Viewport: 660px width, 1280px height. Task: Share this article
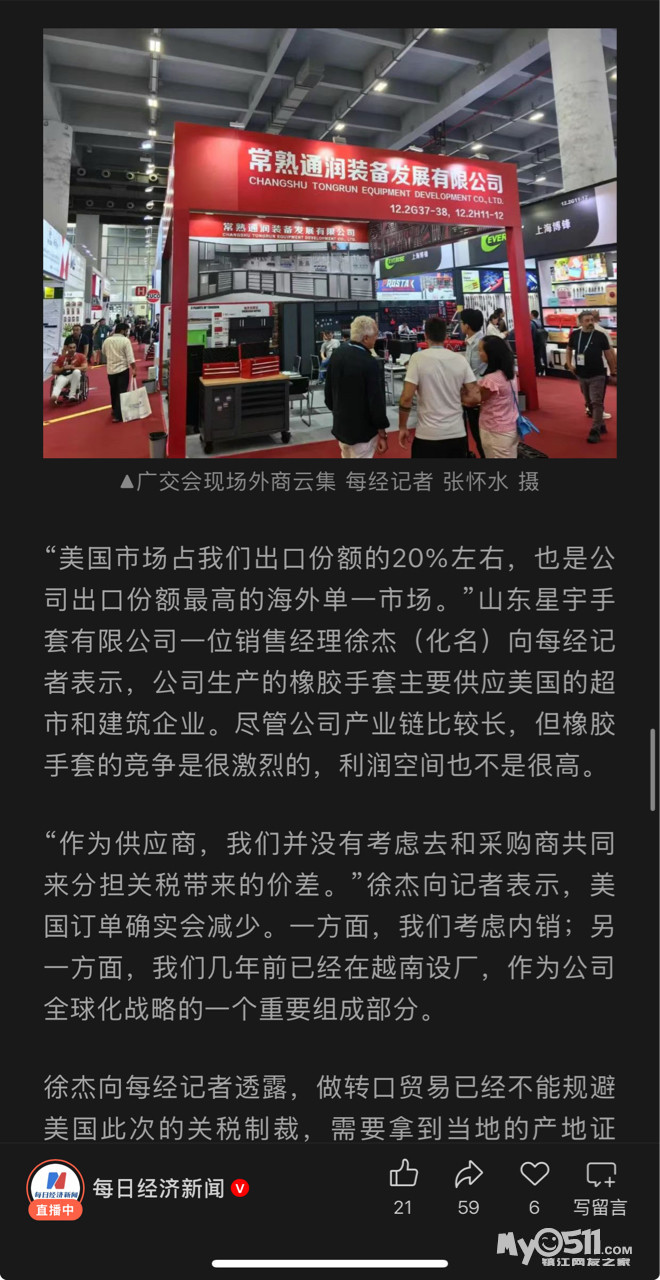click(468, 1174)
